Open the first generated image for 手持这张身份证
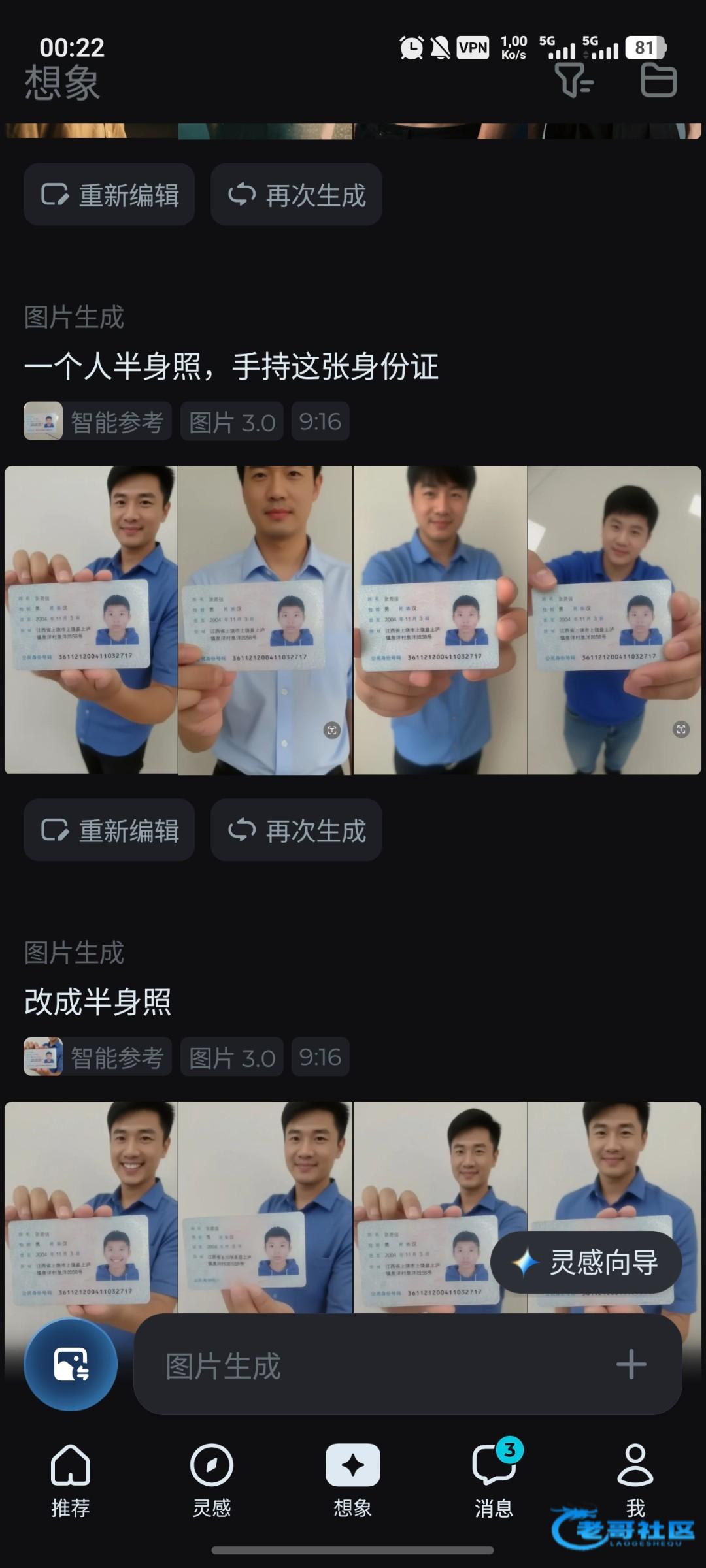Viewport: 706px width, 1568px height. 91,619
